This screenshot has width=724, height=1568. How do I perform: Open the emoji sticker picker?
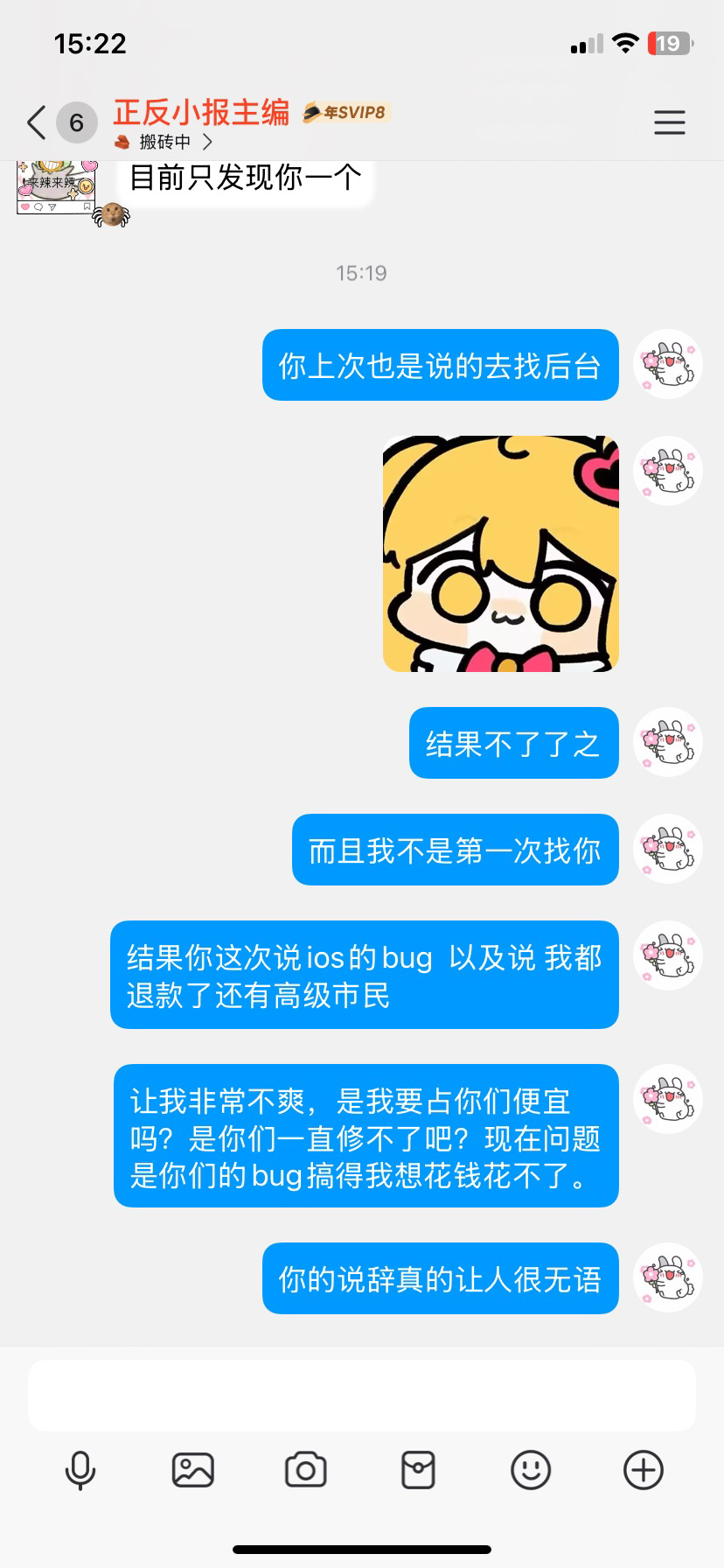click(531, 1470)
